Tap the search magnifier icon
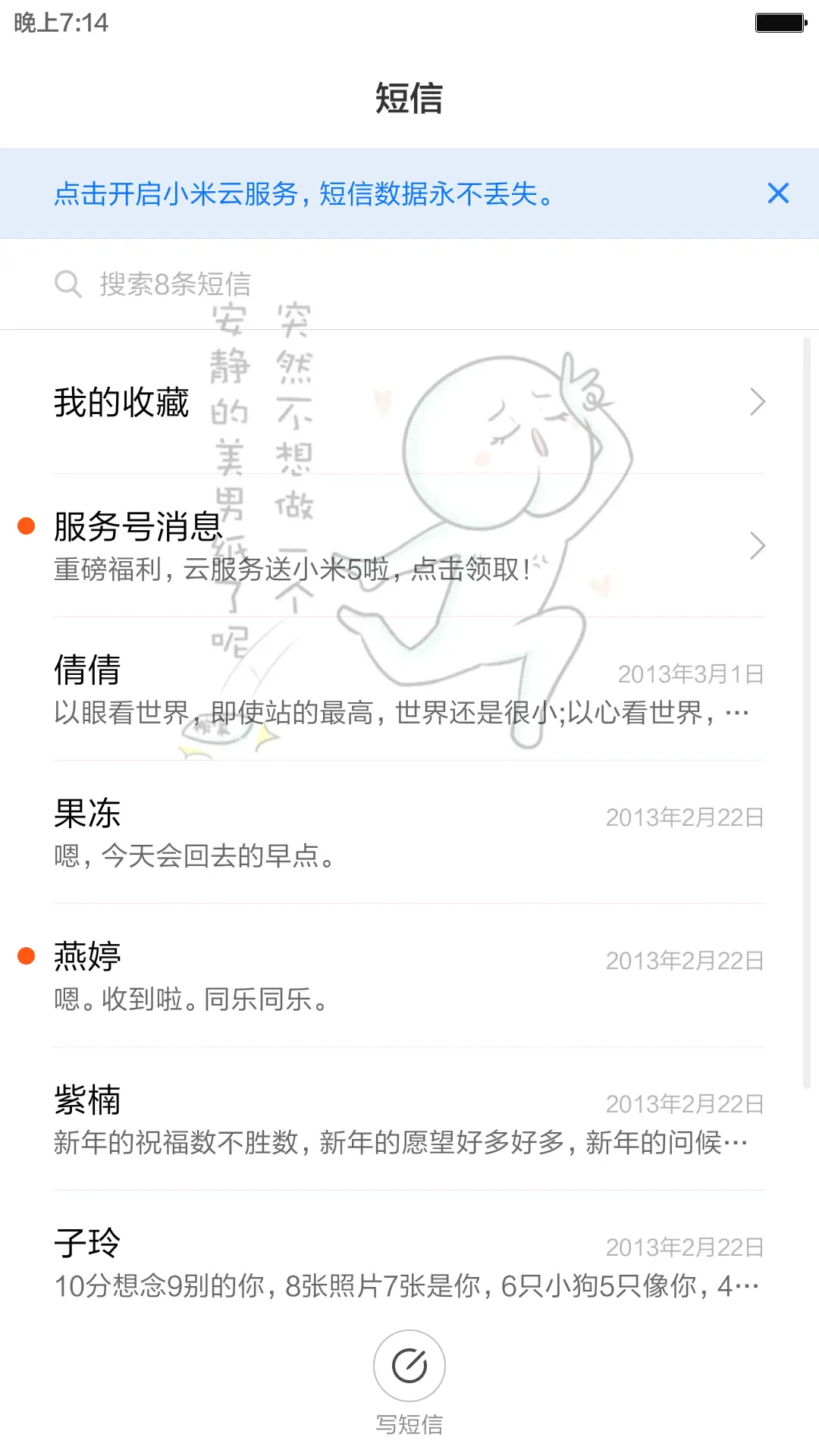The width and height of the screenshot is (819, 1456). tap(69, 284)
